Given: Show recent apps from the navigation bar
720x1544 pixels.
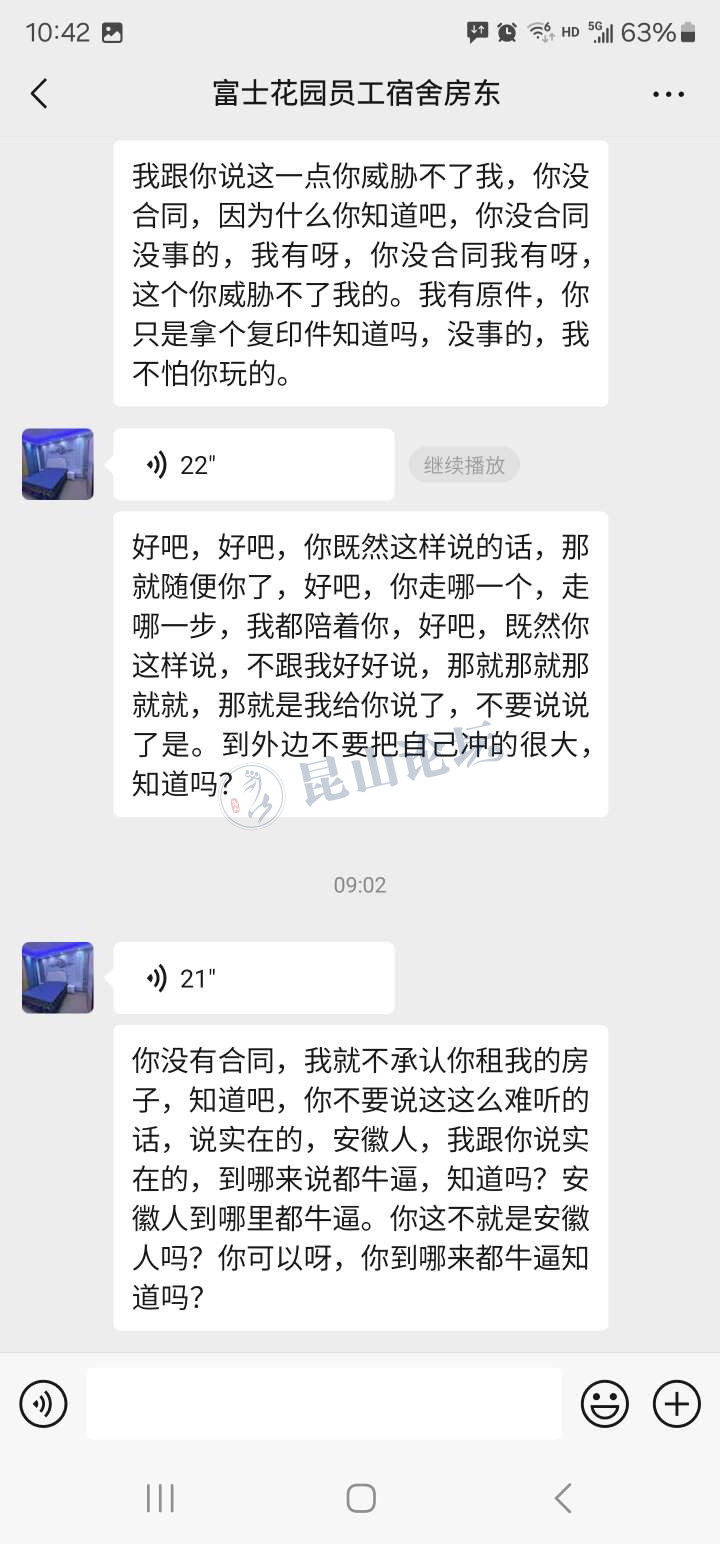Looking at the screenshot, I should click(x=160, y=1498).
